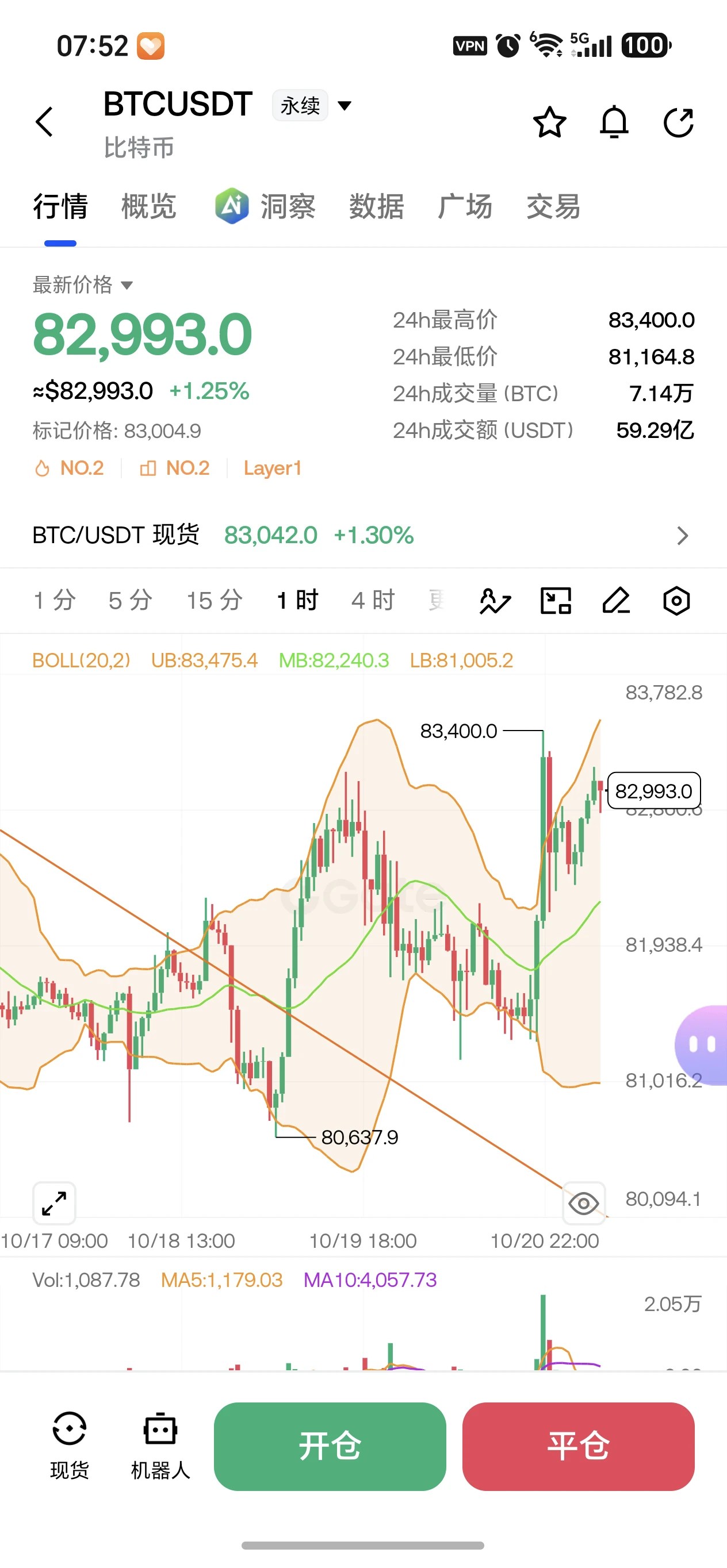Viewport: 727px width, 1568px height.
Task: Switch to the 概览 tab
Action: click(148, 206)
